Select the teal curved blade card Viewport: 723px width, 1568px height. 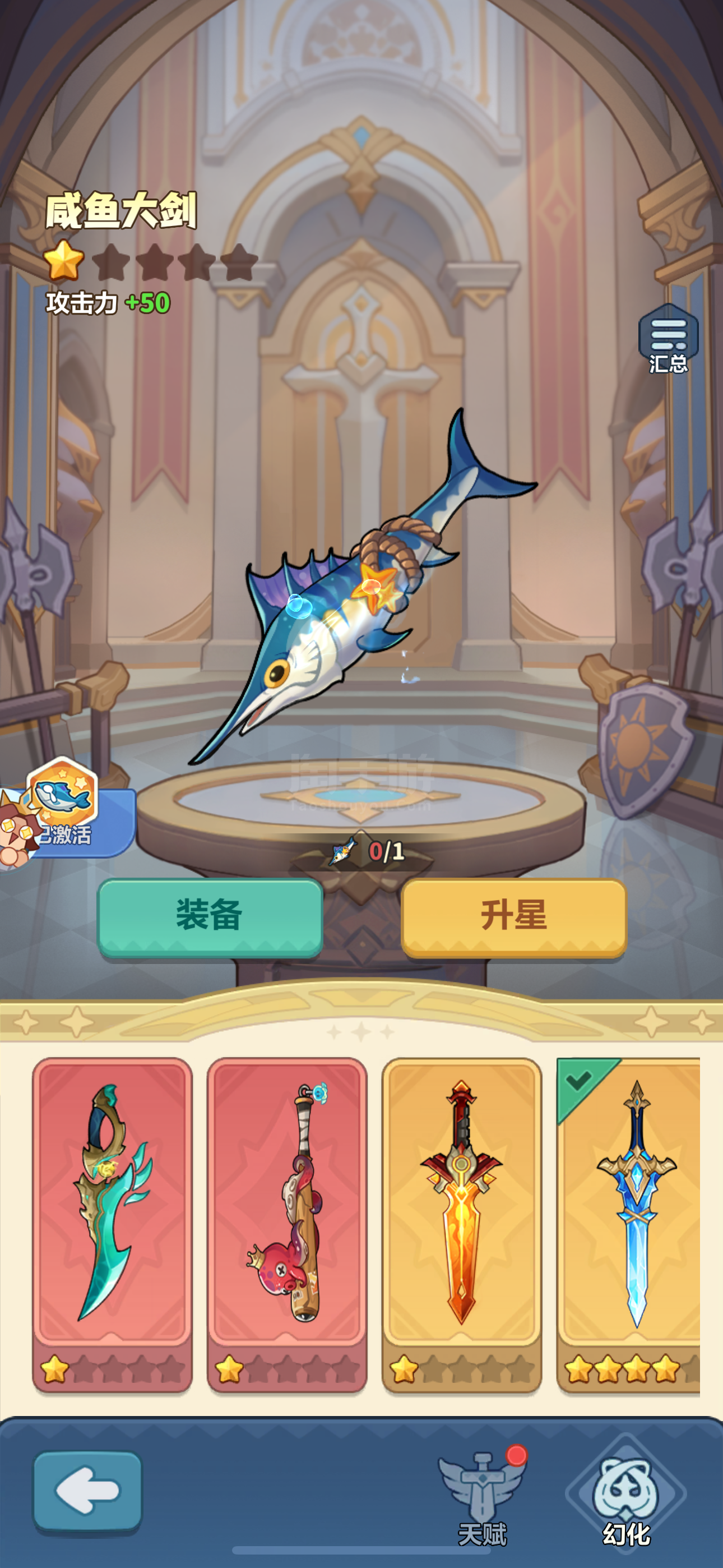(113, 1225)
